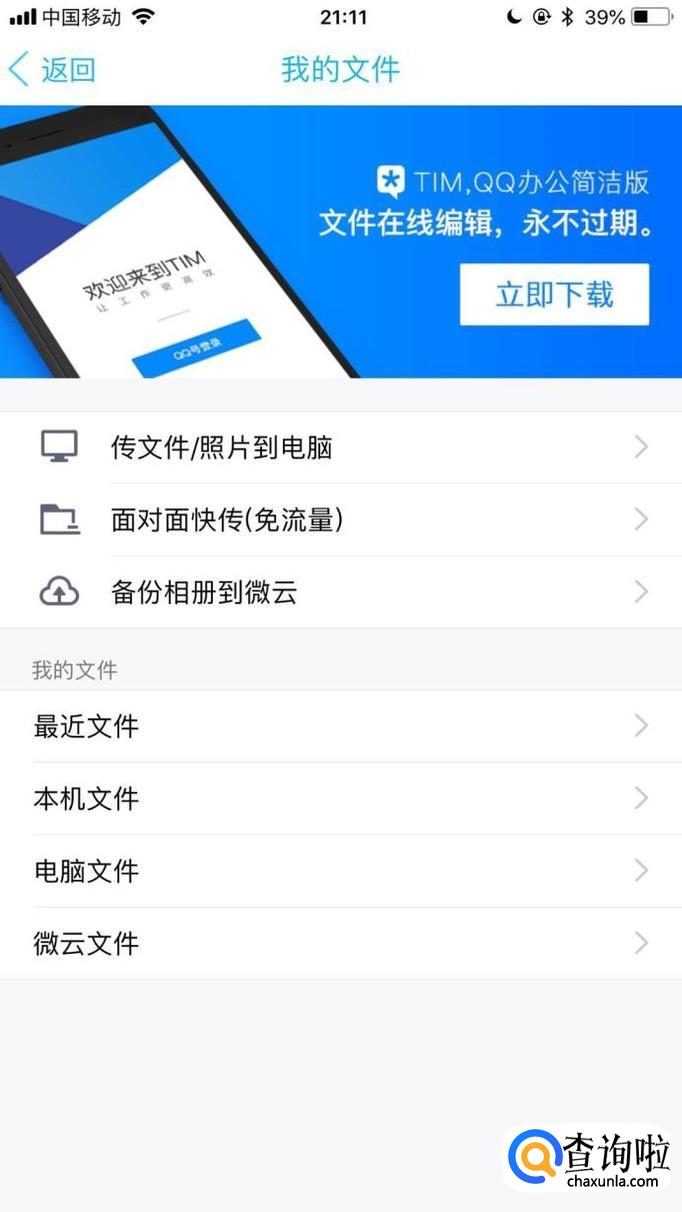This screenshot has width=682, height=1212.
Task: Open 传文件/照片到电脑
Action: point(340,448)
